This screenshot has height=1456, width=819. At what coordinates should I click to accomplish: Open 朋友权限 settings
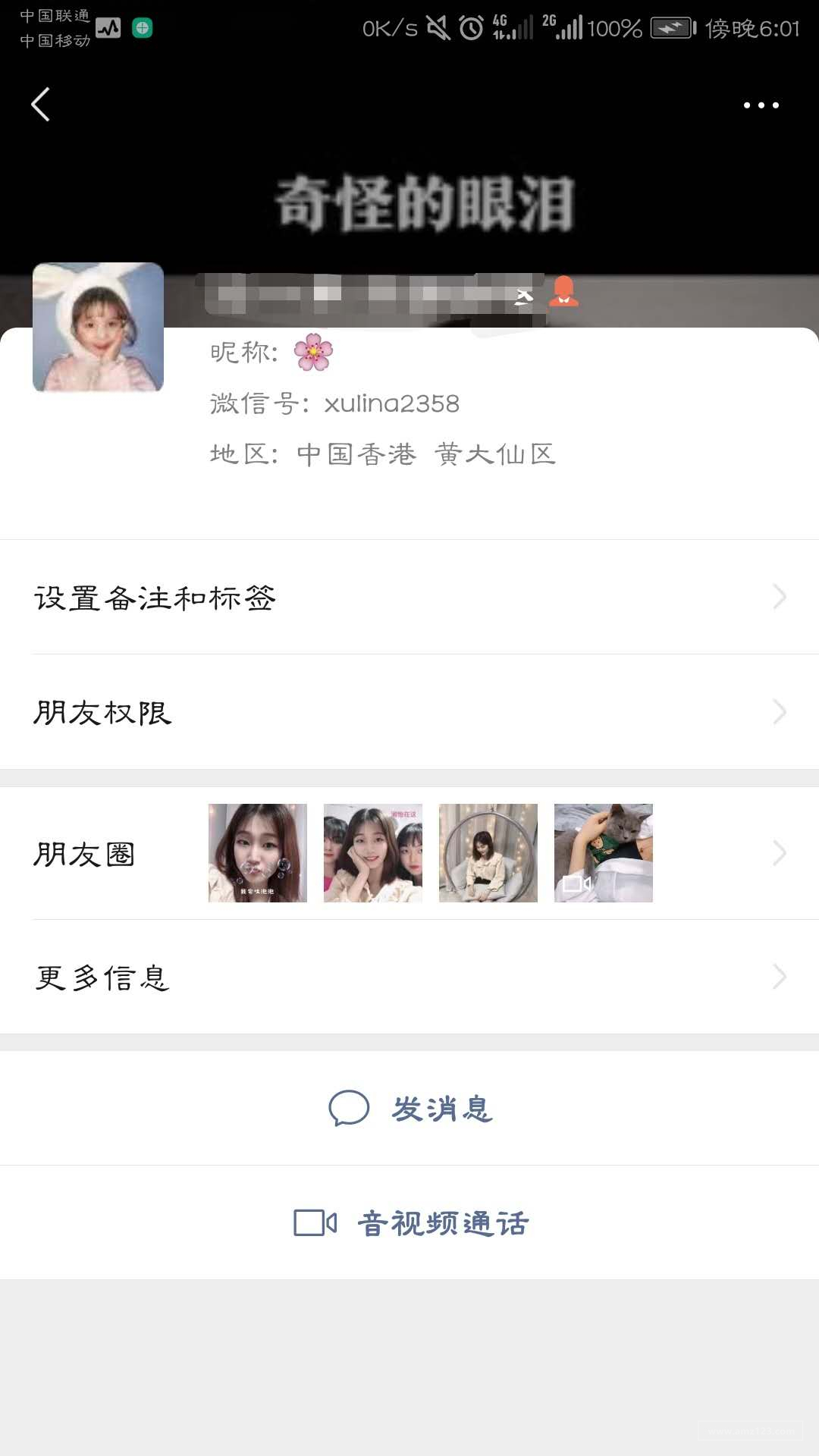409,712
